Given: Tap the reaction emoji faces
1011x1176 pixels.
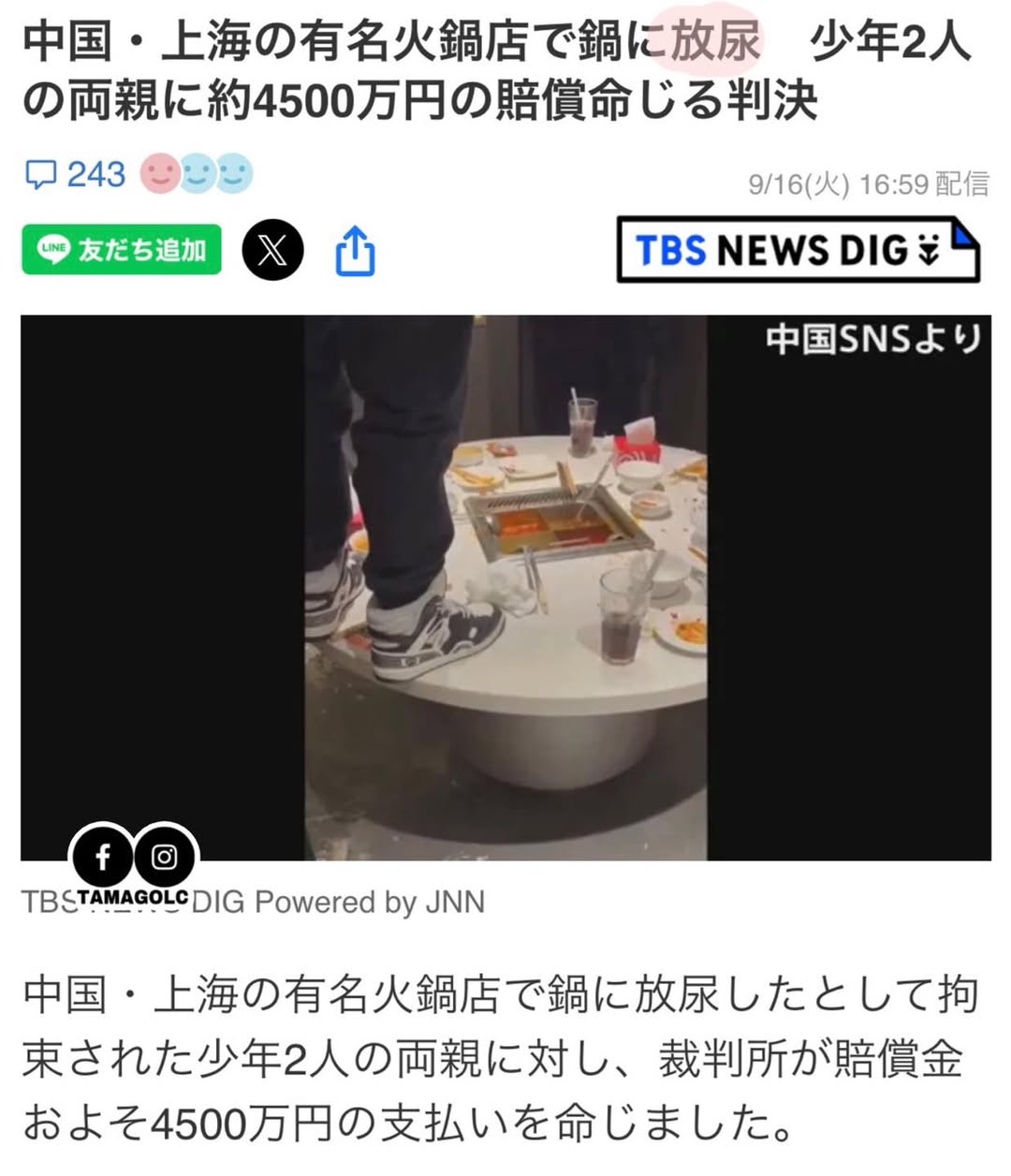Looking at the screenshot, I should pos(197,174).
